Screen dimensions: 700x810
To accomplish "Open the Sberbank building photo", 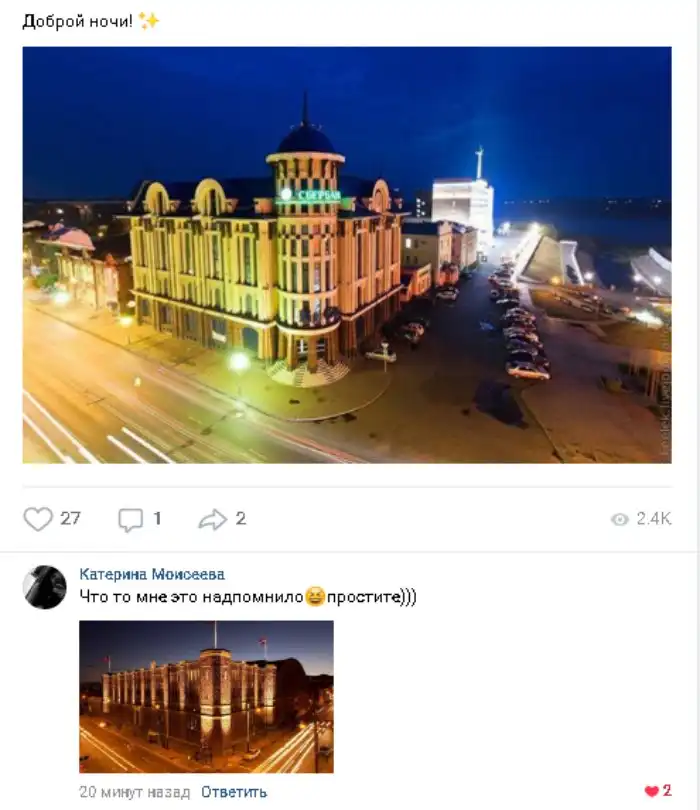I will tap(346, 255).
